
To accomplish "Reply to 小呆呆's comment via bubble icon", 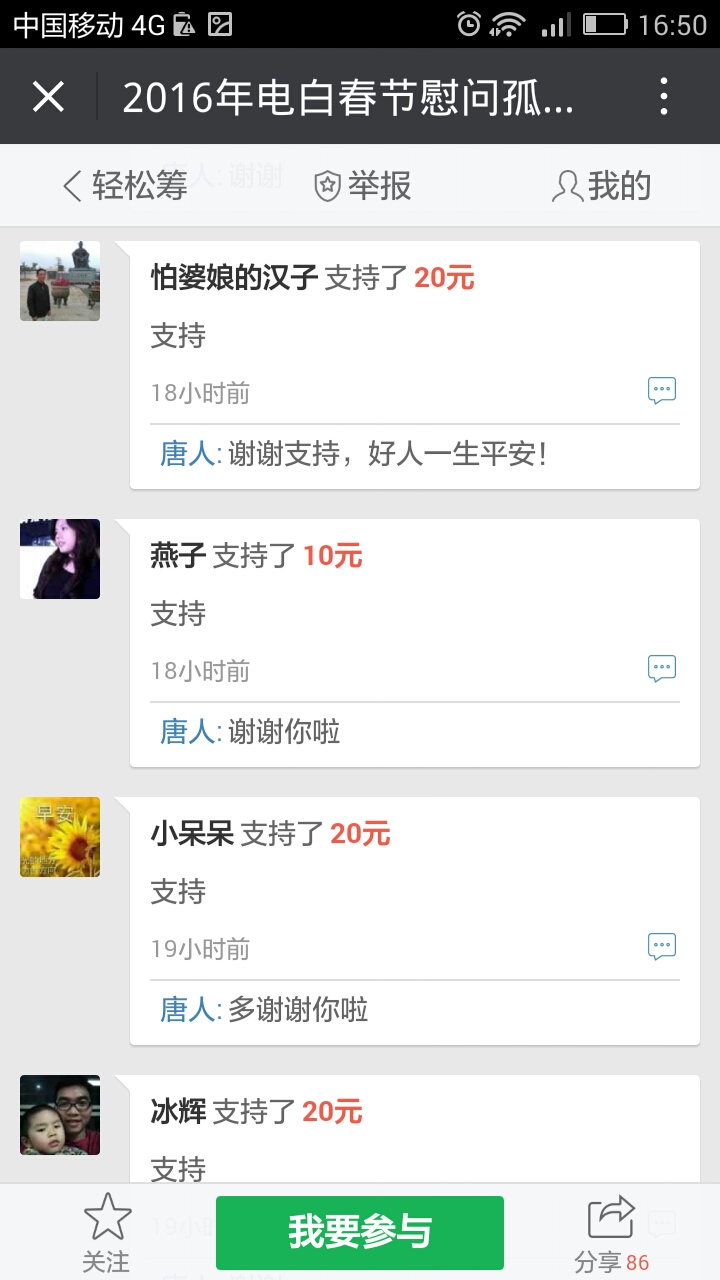I will click(661, 947).
